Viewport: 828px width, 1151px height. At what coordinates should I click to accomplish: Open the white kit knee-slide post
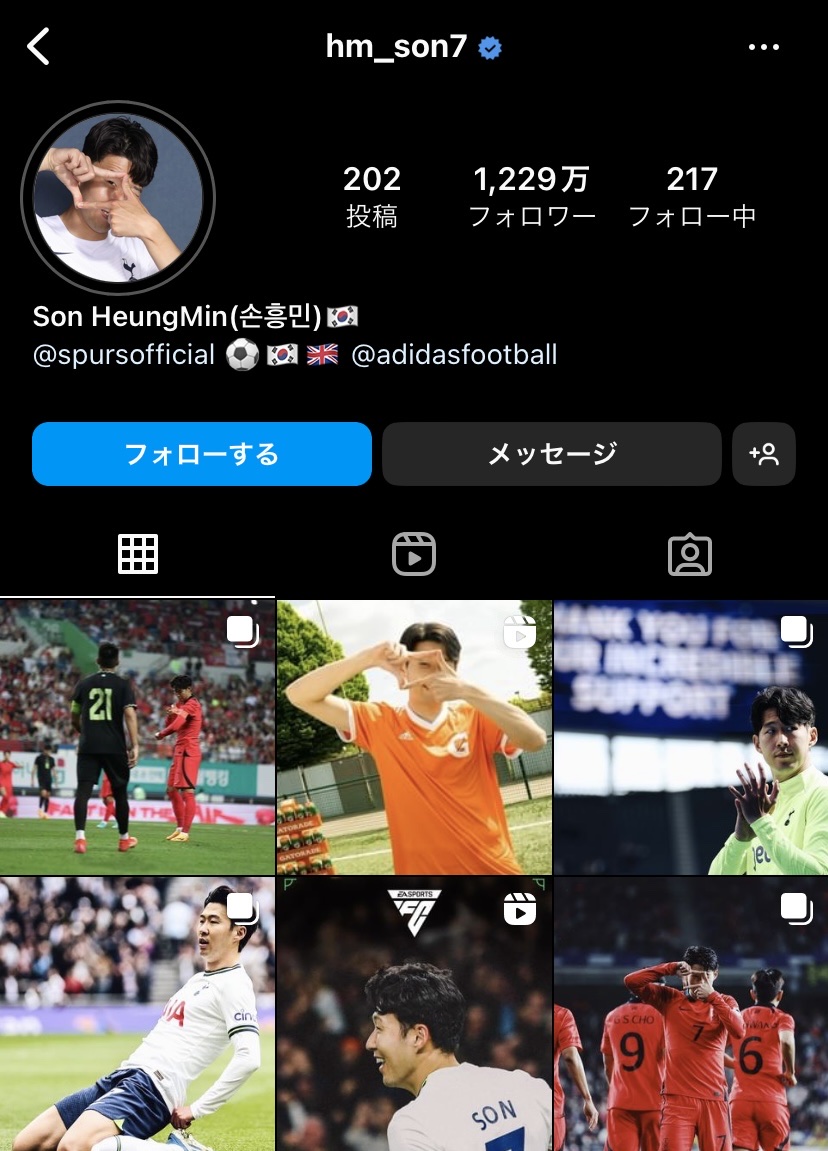pyautogui.click(x=137, y=1014)
